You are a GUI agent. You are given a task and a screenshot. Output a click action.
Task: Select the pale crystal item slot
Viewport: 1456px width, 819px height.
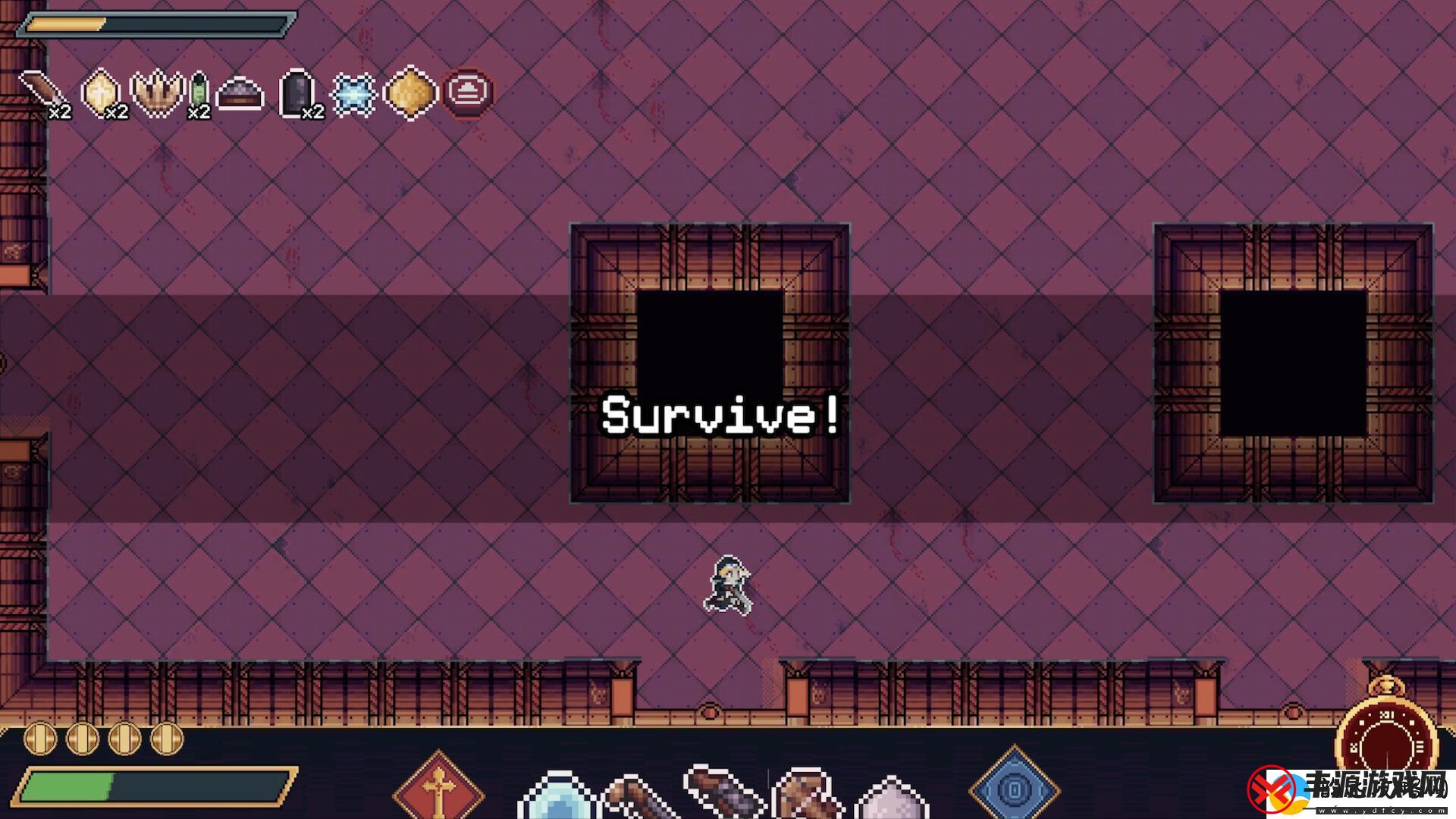891,800
